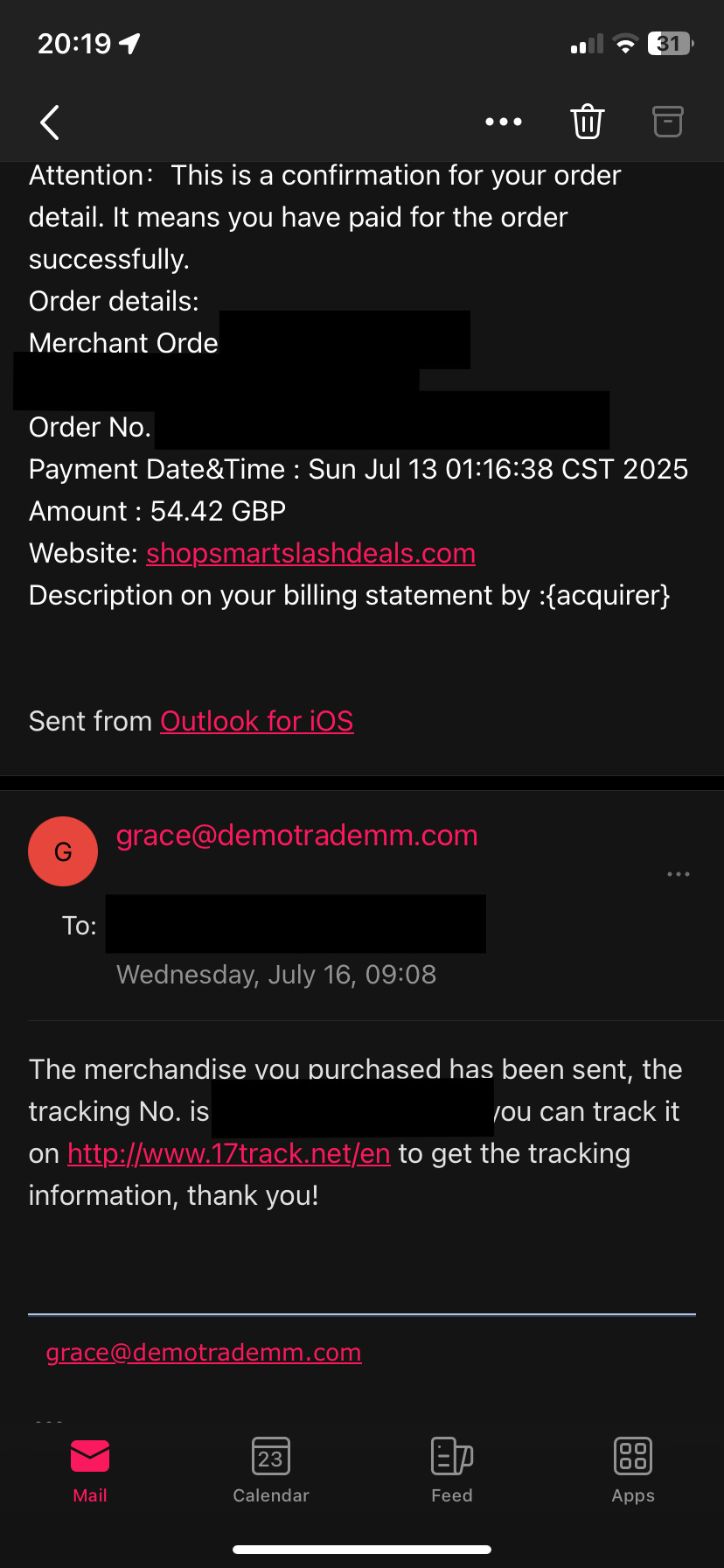The image size is (724, 1568).
Task: Delete this email with the trash icon
Action: click(x=588, y=122)
